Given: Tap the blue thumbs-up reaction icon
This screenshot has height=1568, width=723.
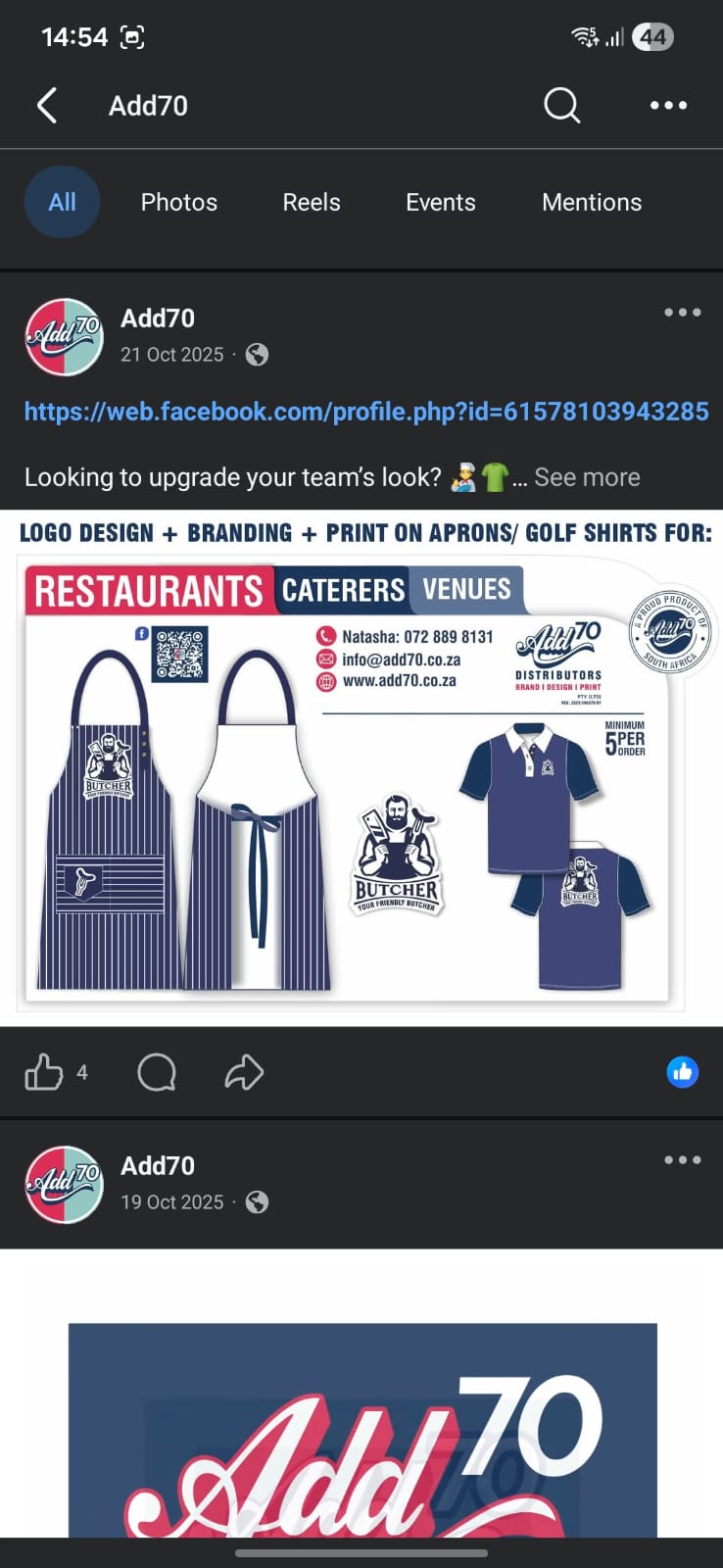Looking at the screenshot, I should point(683,1072).
